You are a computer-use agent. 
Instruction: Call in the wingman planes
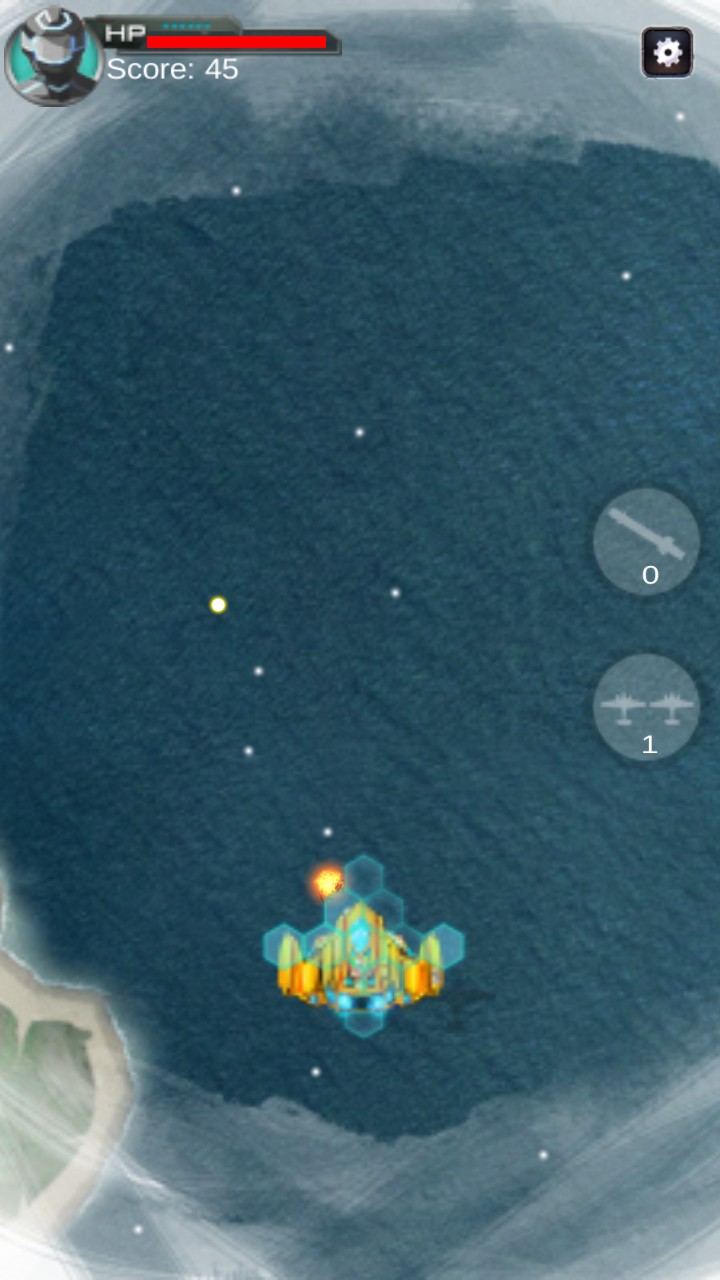coord(646,707)
